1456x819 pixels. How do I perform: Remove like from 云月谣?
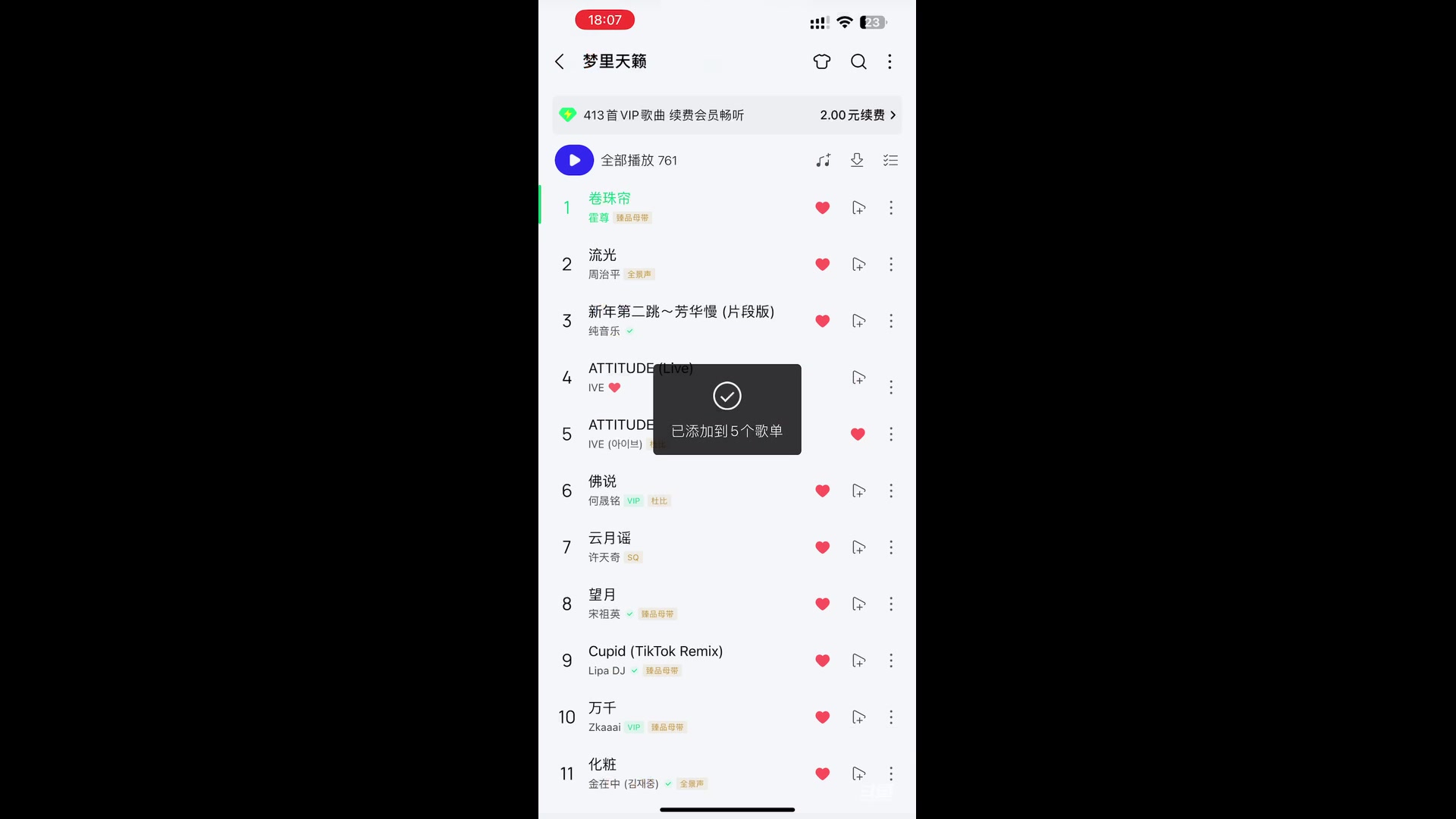point(822,547)
